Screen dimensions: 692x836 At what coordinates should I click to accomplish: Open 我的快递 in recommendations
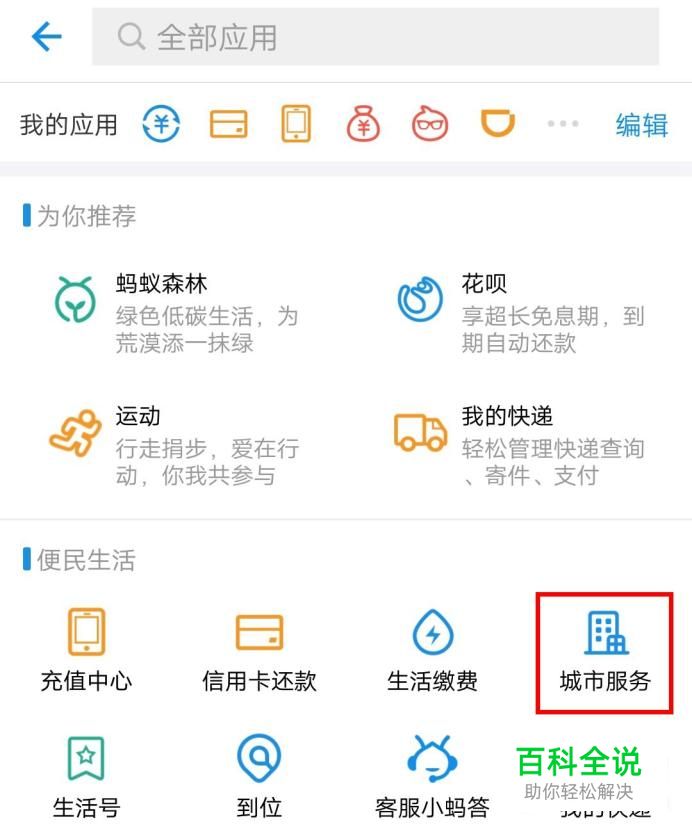pos(520,445)
